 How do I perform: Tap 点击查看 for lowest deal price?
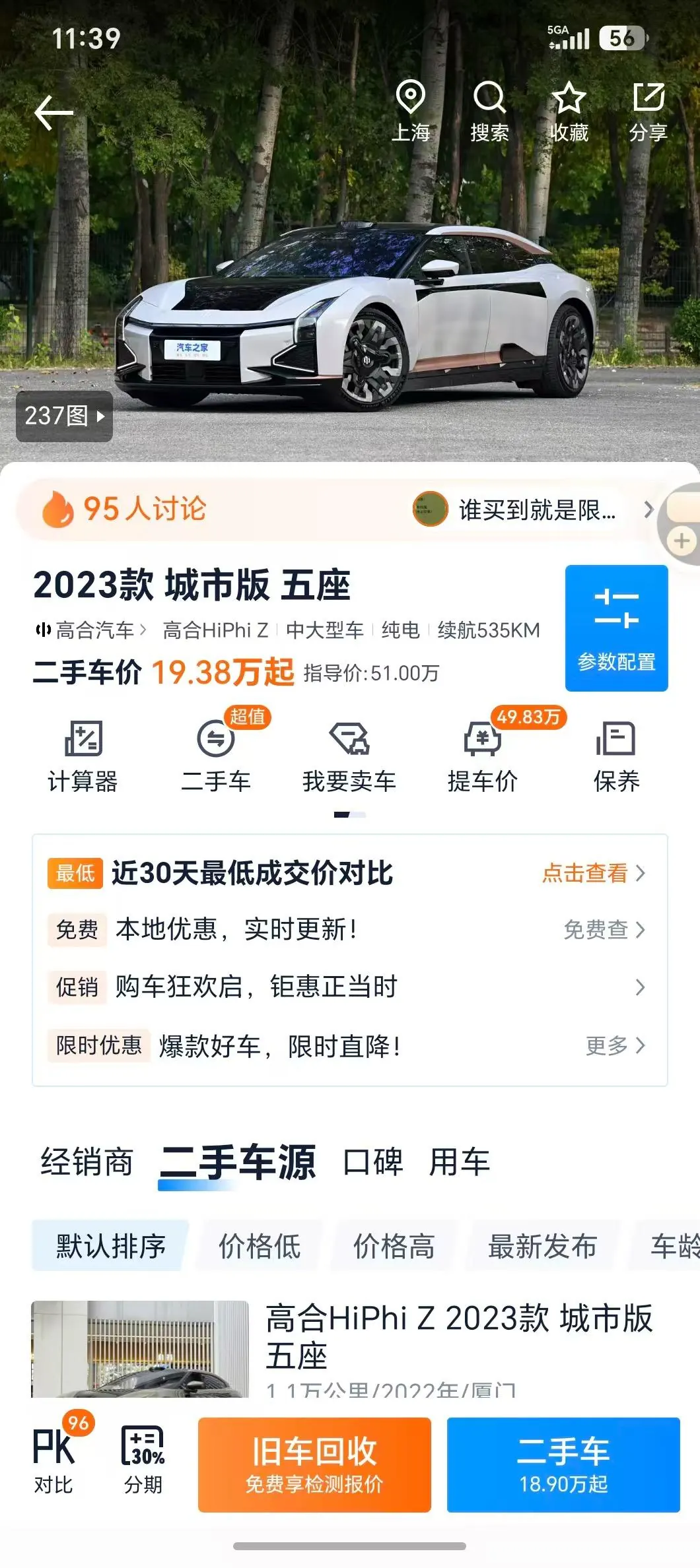[593, 873]
